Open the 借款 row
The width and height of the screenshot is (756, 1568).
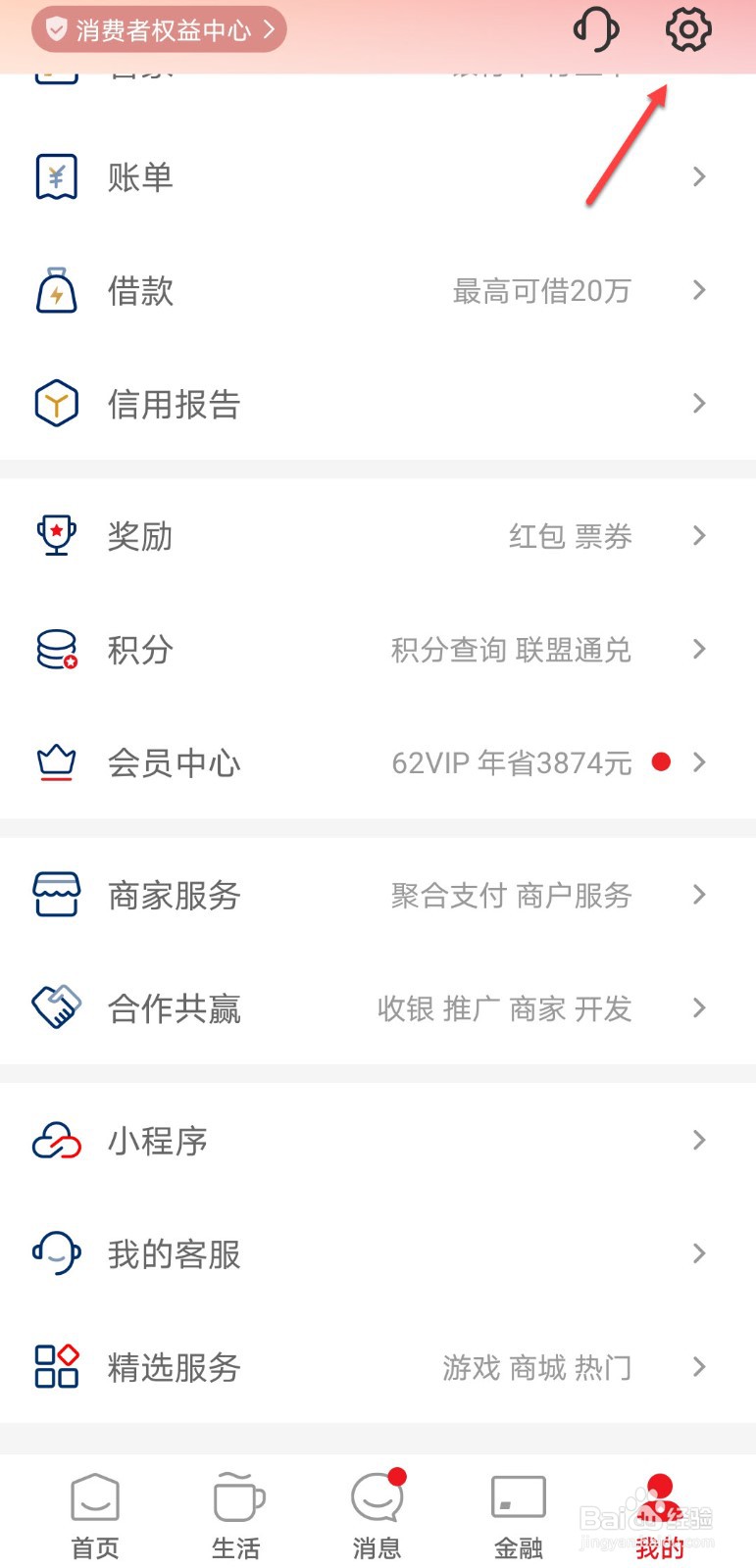(x=378, y=291)
